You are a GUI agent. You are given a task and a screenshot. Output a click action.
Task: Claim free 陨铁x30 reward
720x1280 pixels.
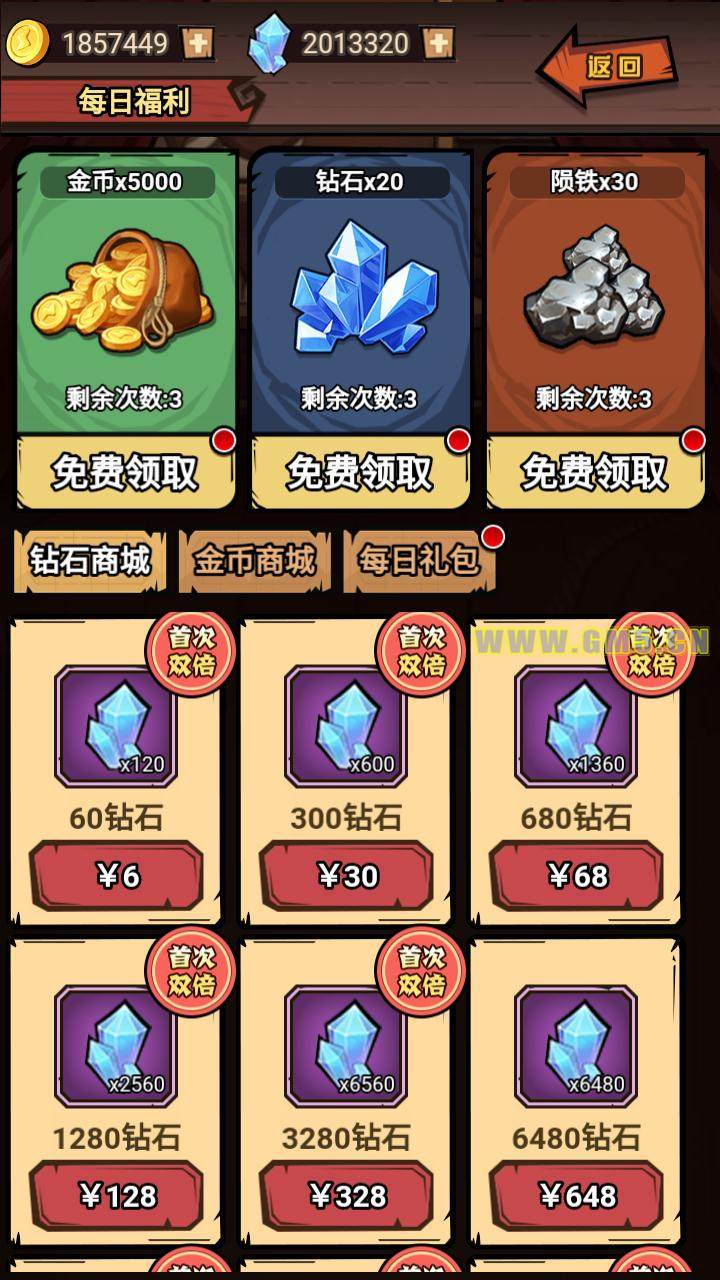[x=594, y=472]
